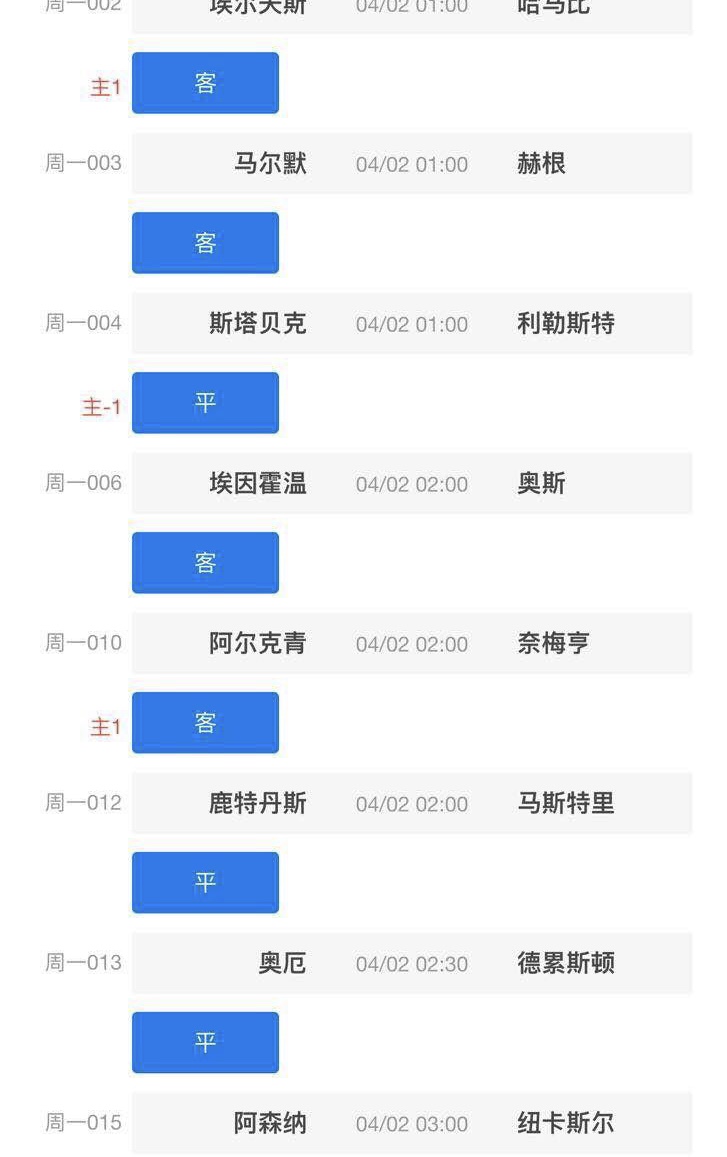The height and width of the screenshot is (1157, 727).
Task: Tap the 平 option for 斯塔贝克 vs 利勒斯特
Action: [x=205, y=403]
